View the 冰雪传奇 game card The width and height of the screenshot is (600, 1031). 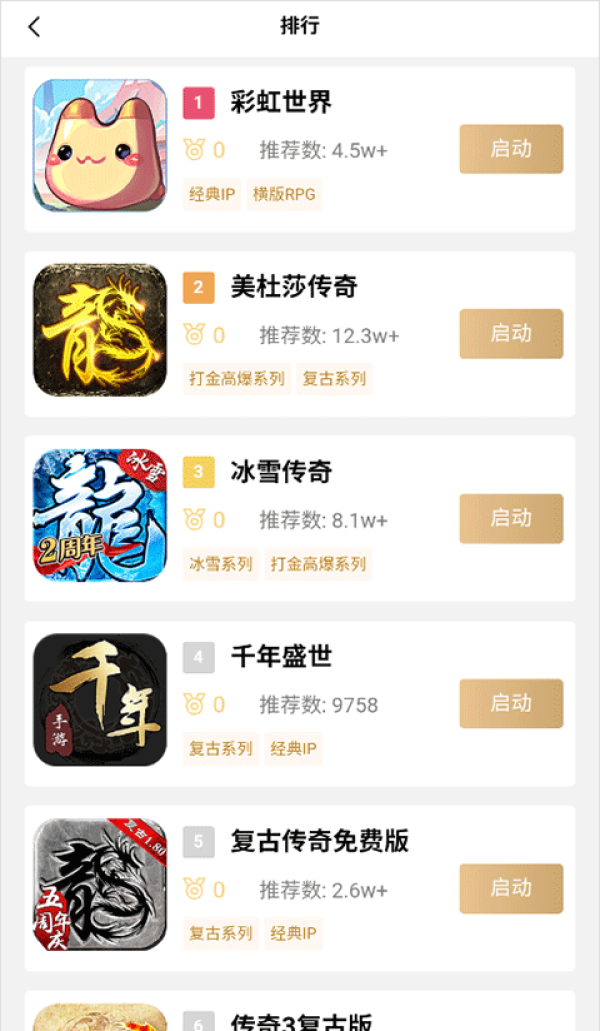coord(281,472)
